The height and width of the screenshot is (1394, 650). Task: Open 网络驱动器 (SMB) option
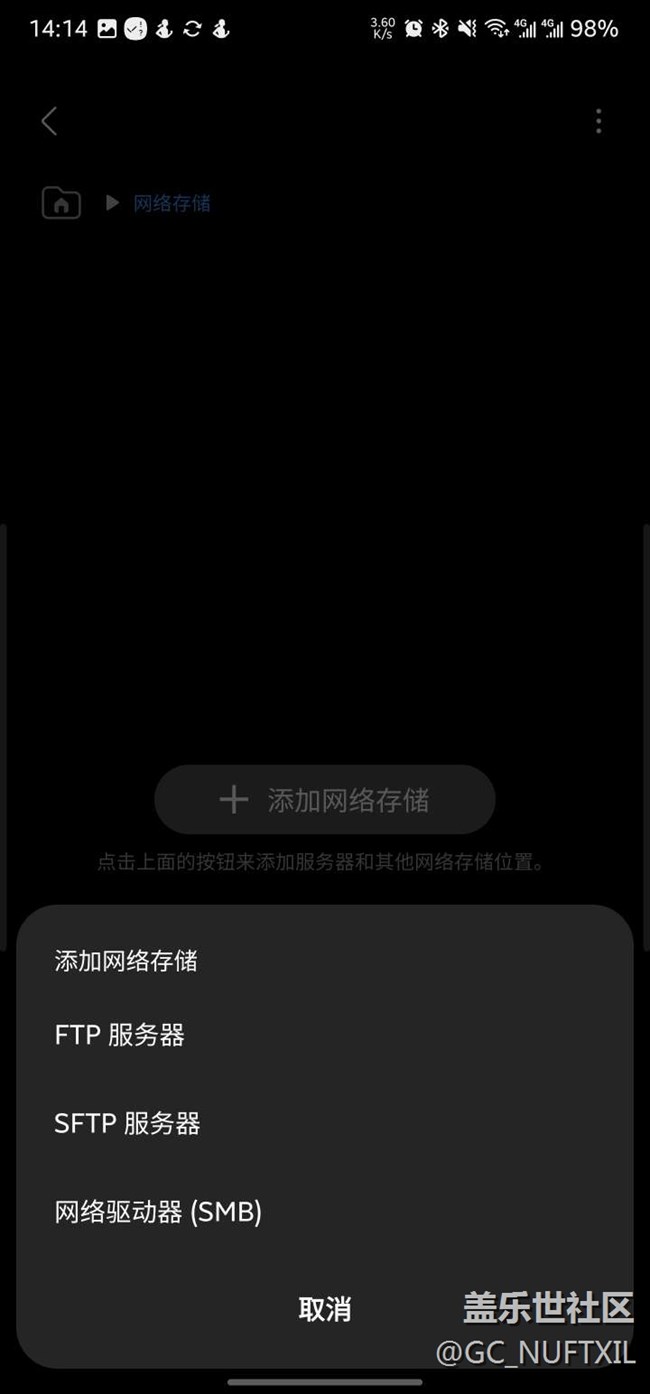click(x=158, y=1212)
